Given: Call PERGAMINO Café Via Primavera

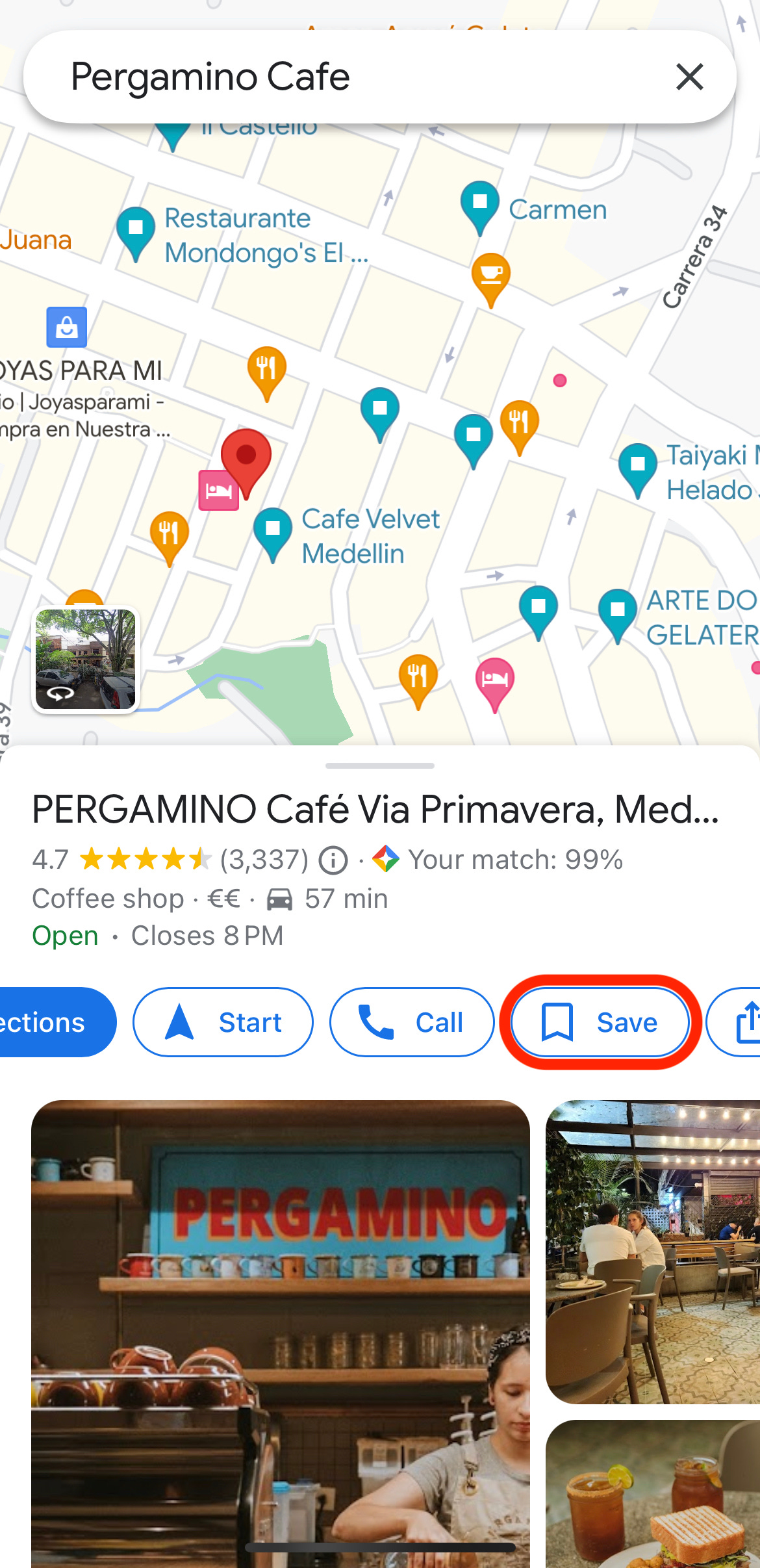Looking at the screenshot, I should click(411, 1022).
